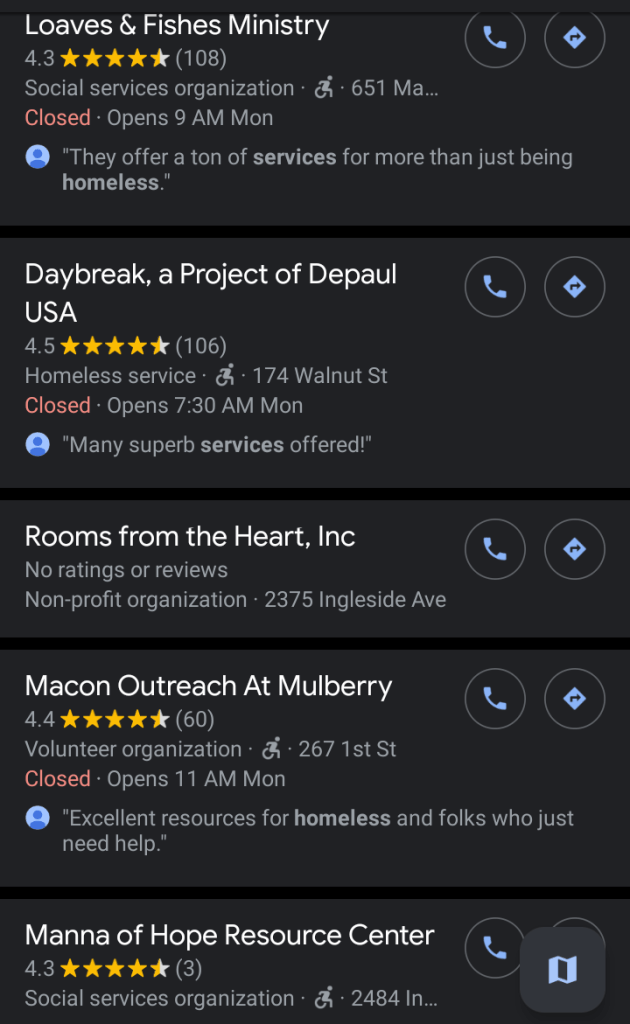Get directions to Daybreak on Walnut St
Viewport: 630px width, 1024px height.
574,287
